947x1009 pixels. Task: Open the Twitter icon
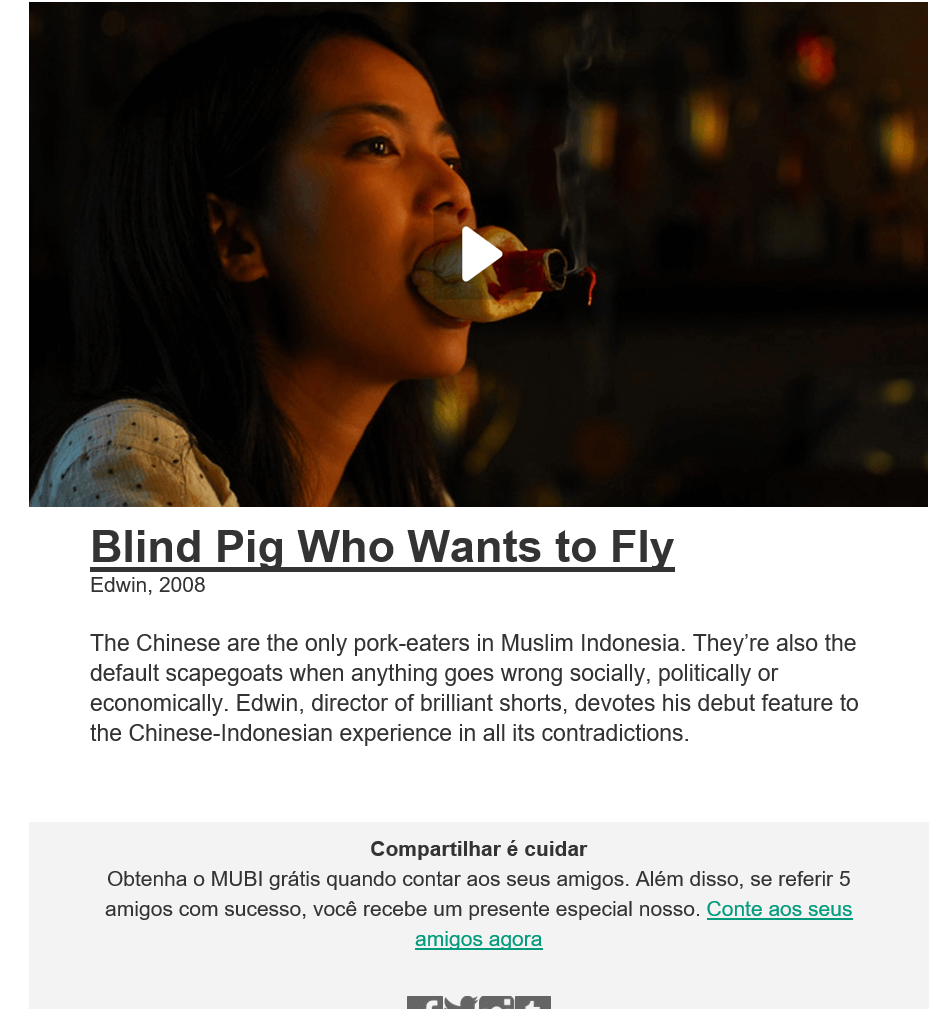click(x=460, y=1003)
